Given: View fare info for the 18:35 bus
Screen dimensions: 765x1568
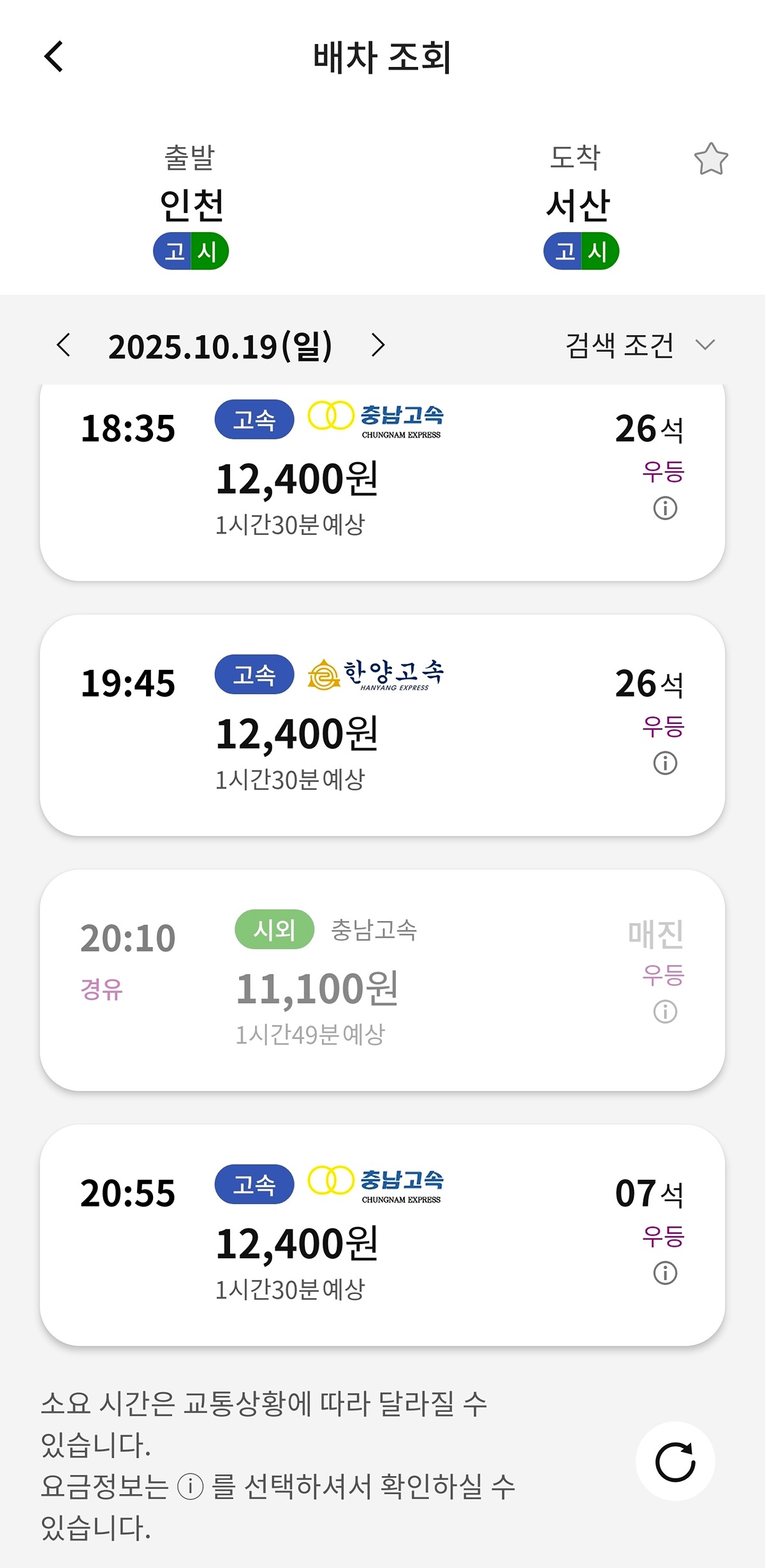Looking at the screenshot, I should (x=665, y=508).
